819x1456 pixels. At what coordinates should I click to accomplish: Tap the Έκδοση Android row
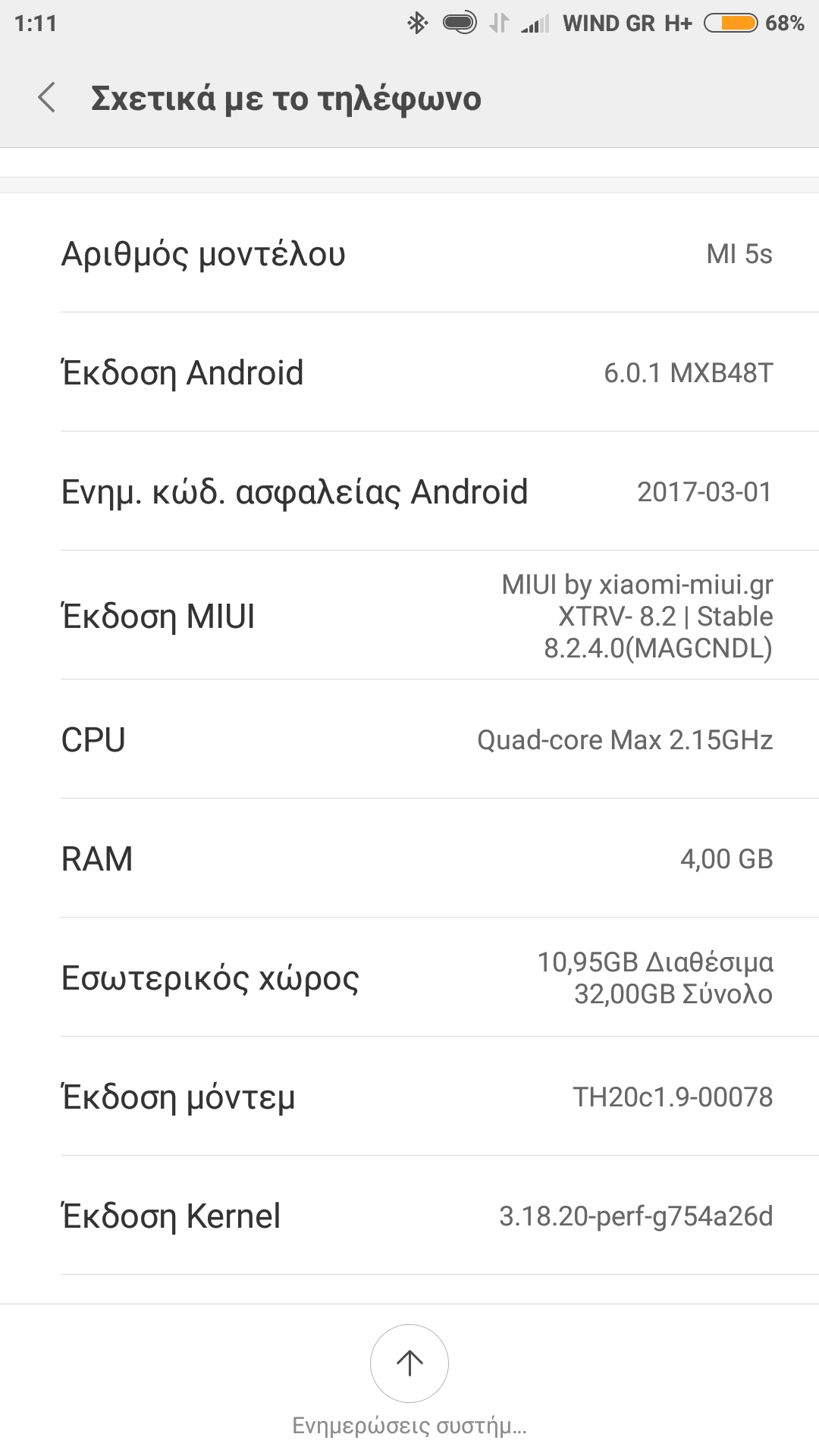[409, 372]
